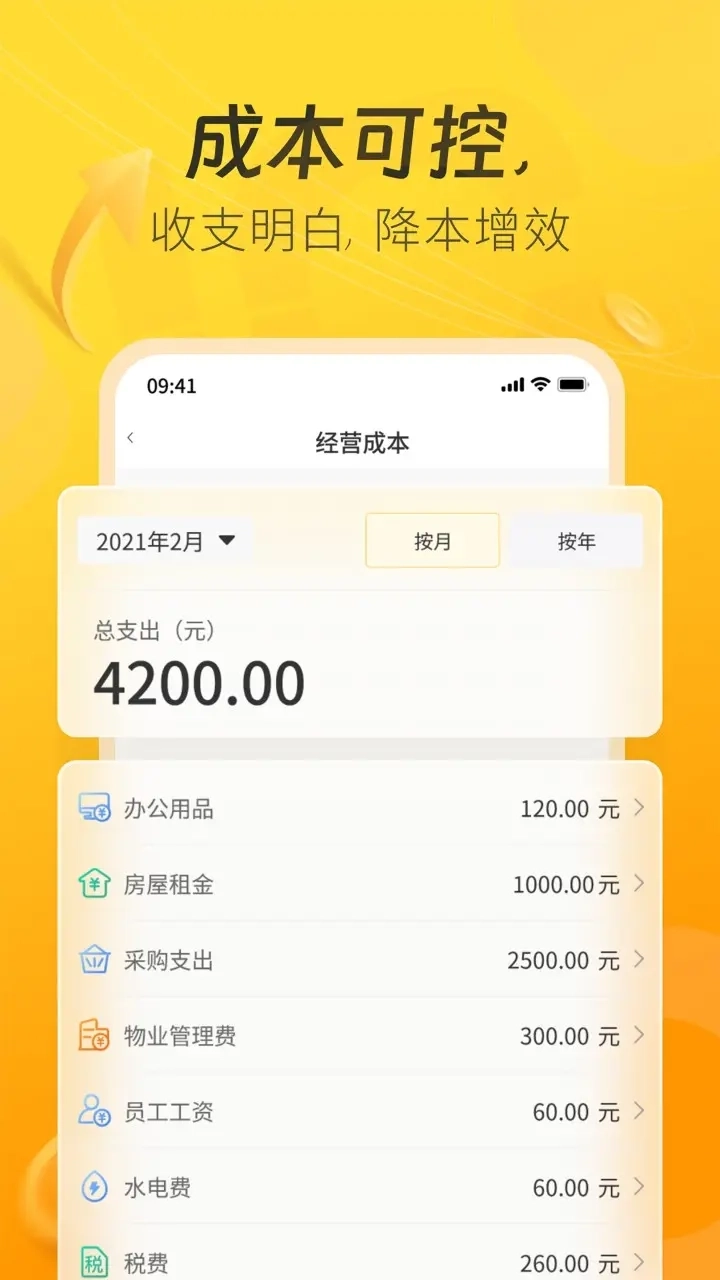This screenshot has height=1280, width=720.
Task: Switch to 按年 view
Action: tap(577, 541)
